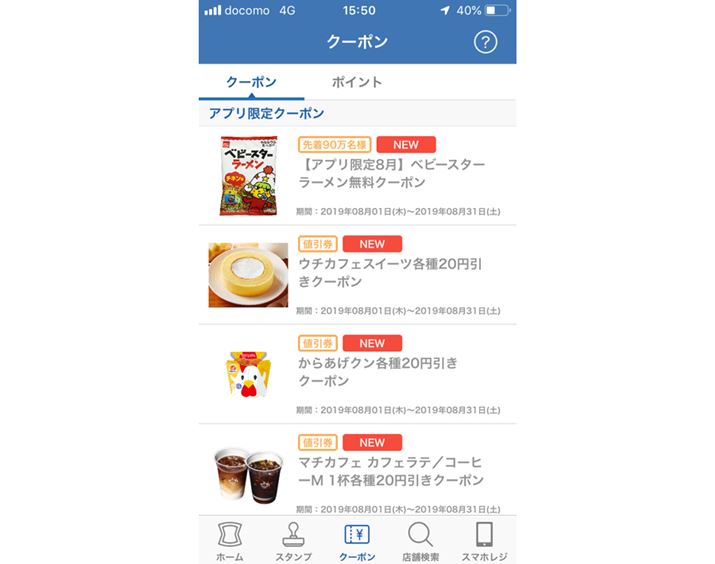Switch to the ポイント tab
This screenshot has height=564, width=715.
[356, 82]
